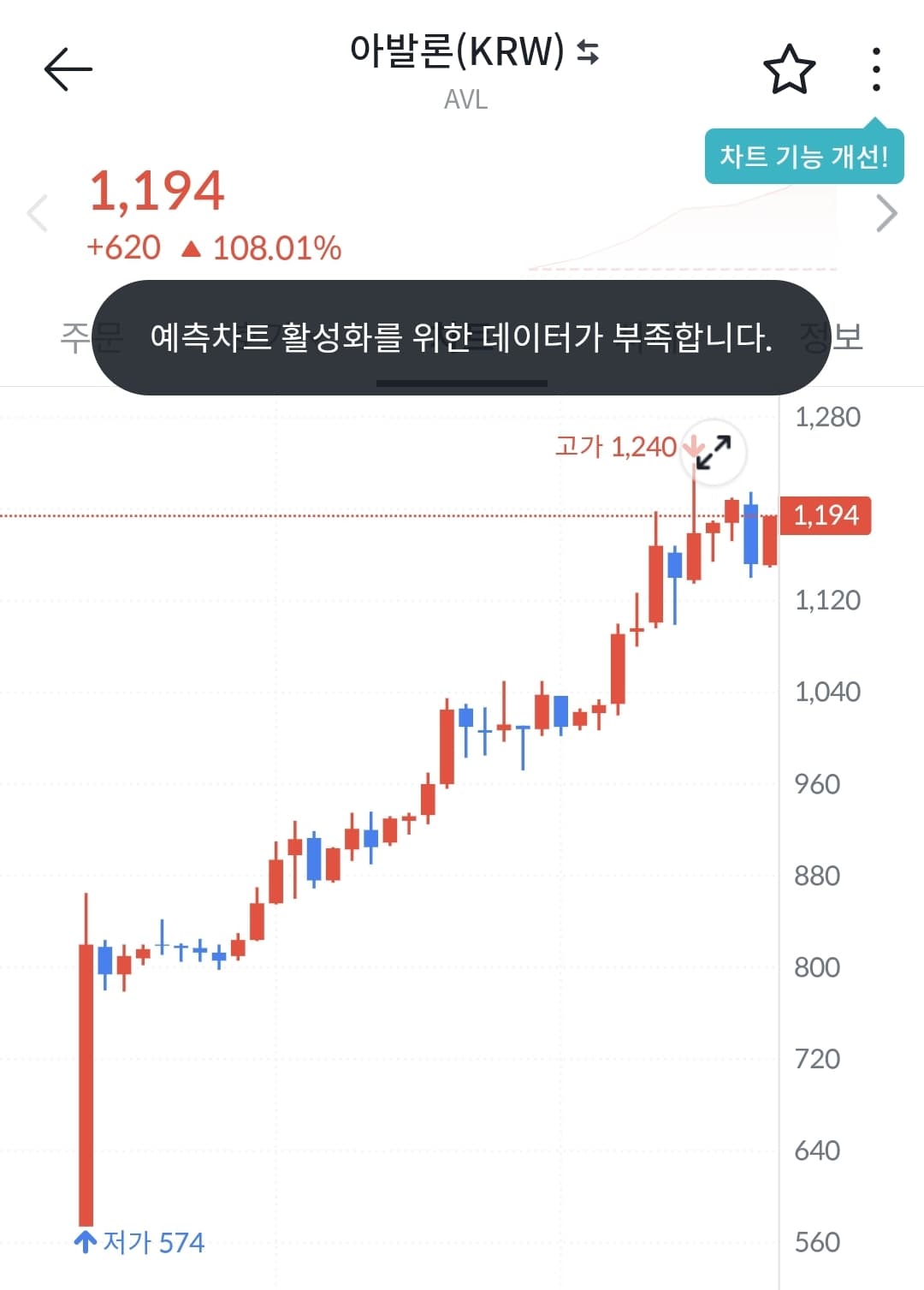Switch to the 정보 tab
Screen dimensions: 924x1290
click(845, 337)
